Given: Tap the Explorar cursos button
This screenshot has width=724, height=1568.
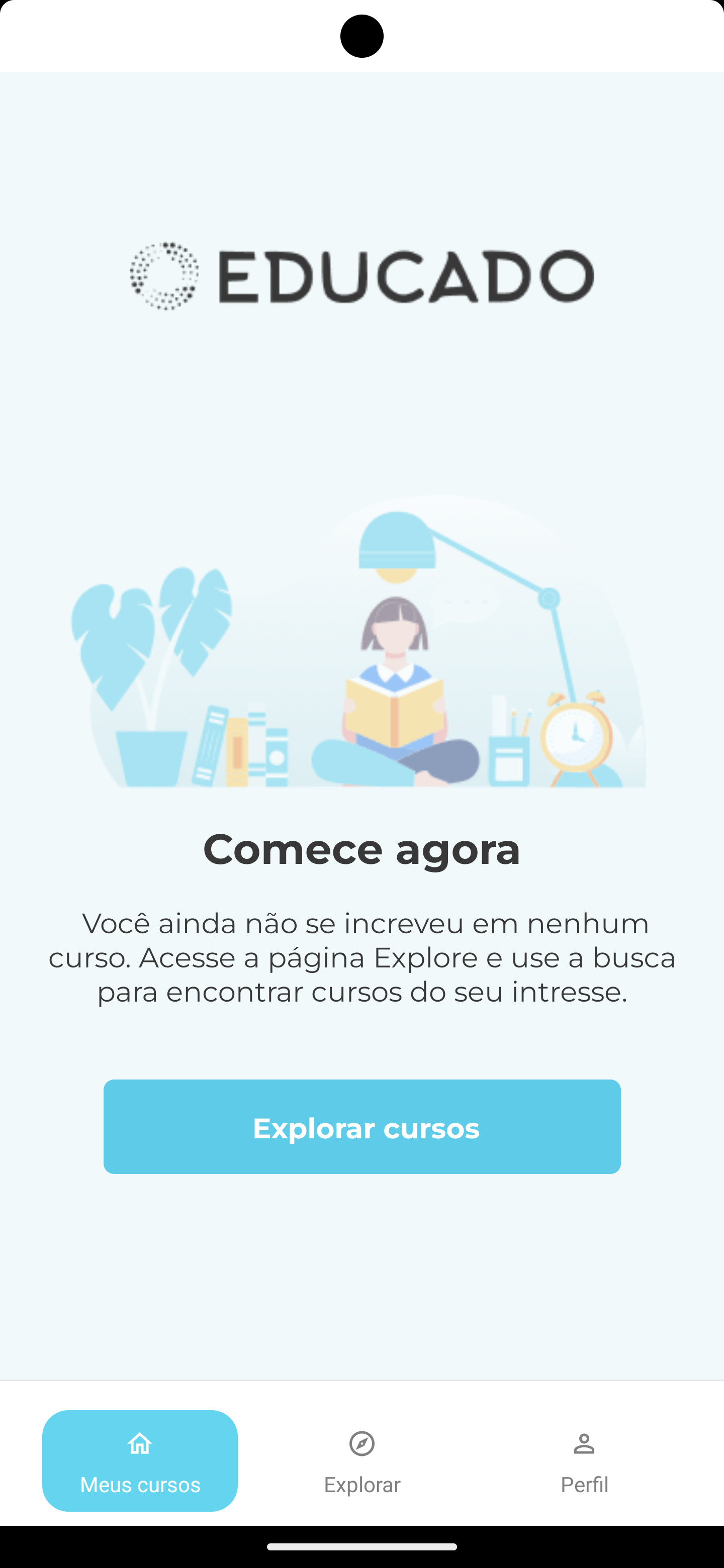Looking at the screenshot, I should [361, 1127].
